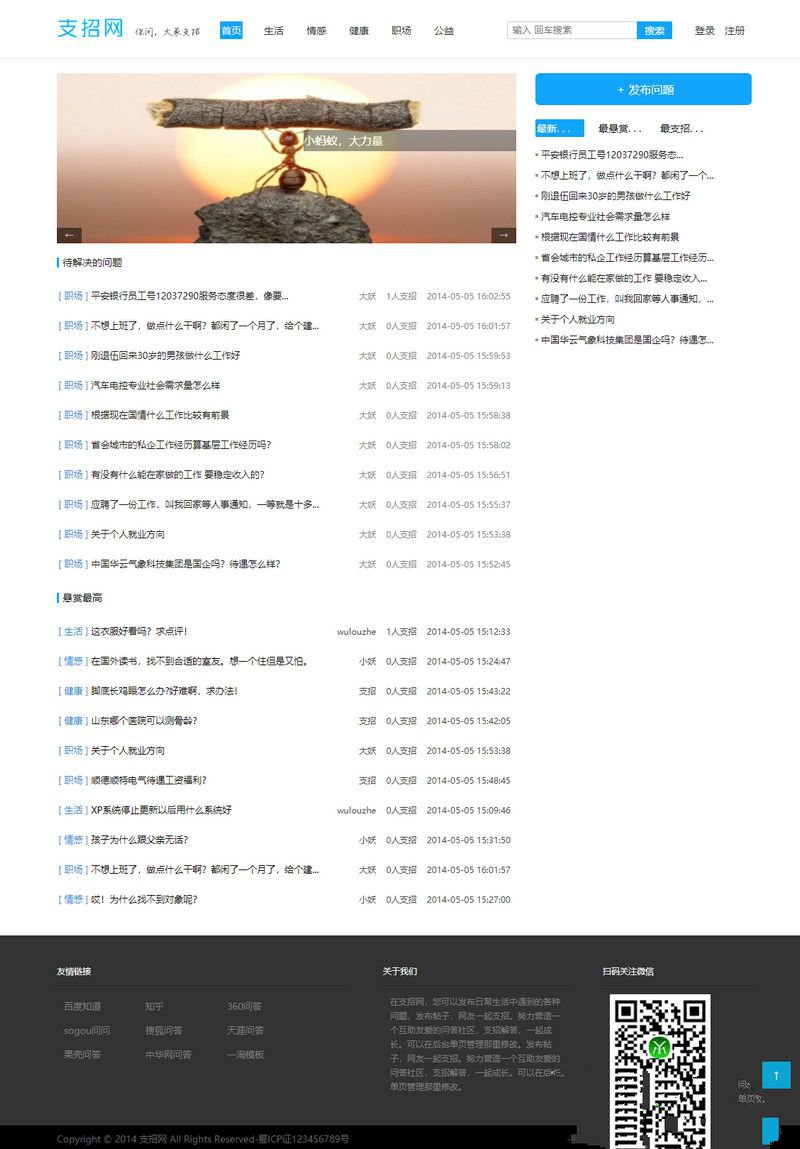Select the 公益 nav item
This screenshot has height=1149, width=800.
[x=444, y=31]
